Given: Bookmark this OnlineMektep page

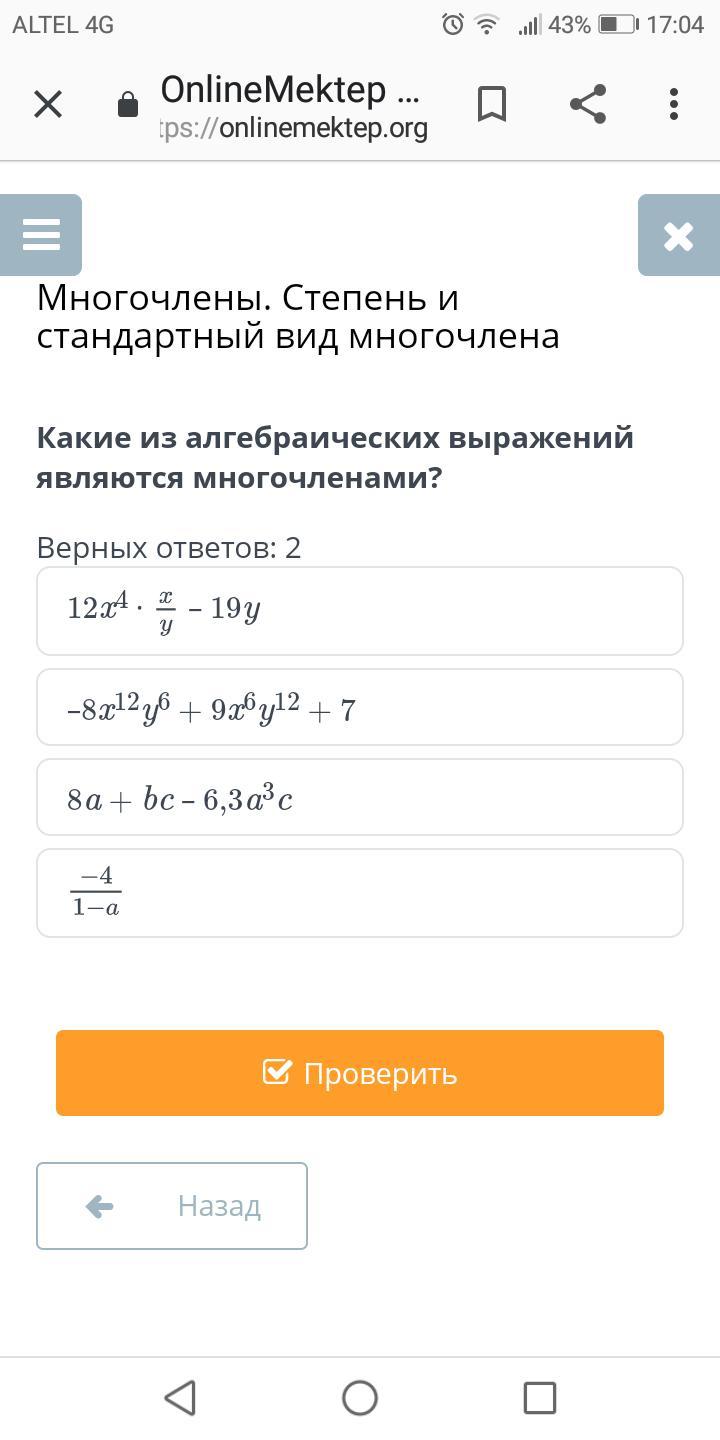Looking at the screenshot, I should [491, 104].
